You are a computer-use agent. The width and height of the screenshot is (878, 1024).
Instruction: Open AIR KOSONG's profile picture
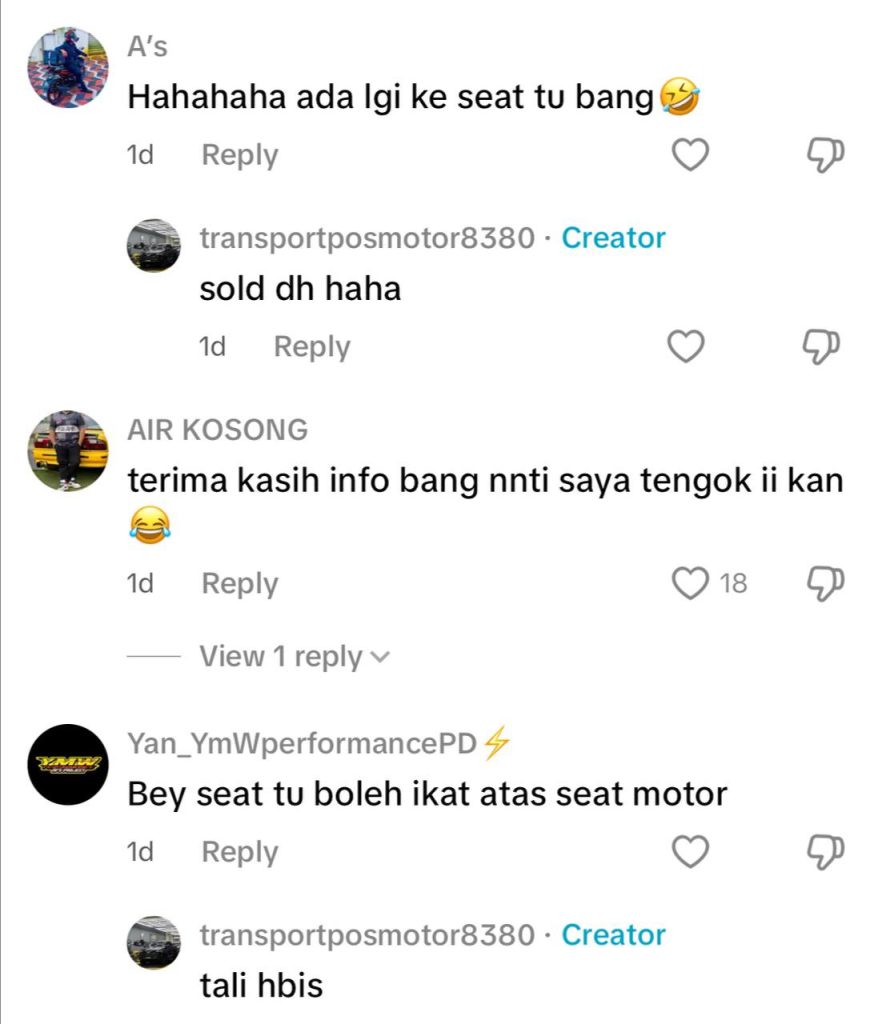coord(68,451)
